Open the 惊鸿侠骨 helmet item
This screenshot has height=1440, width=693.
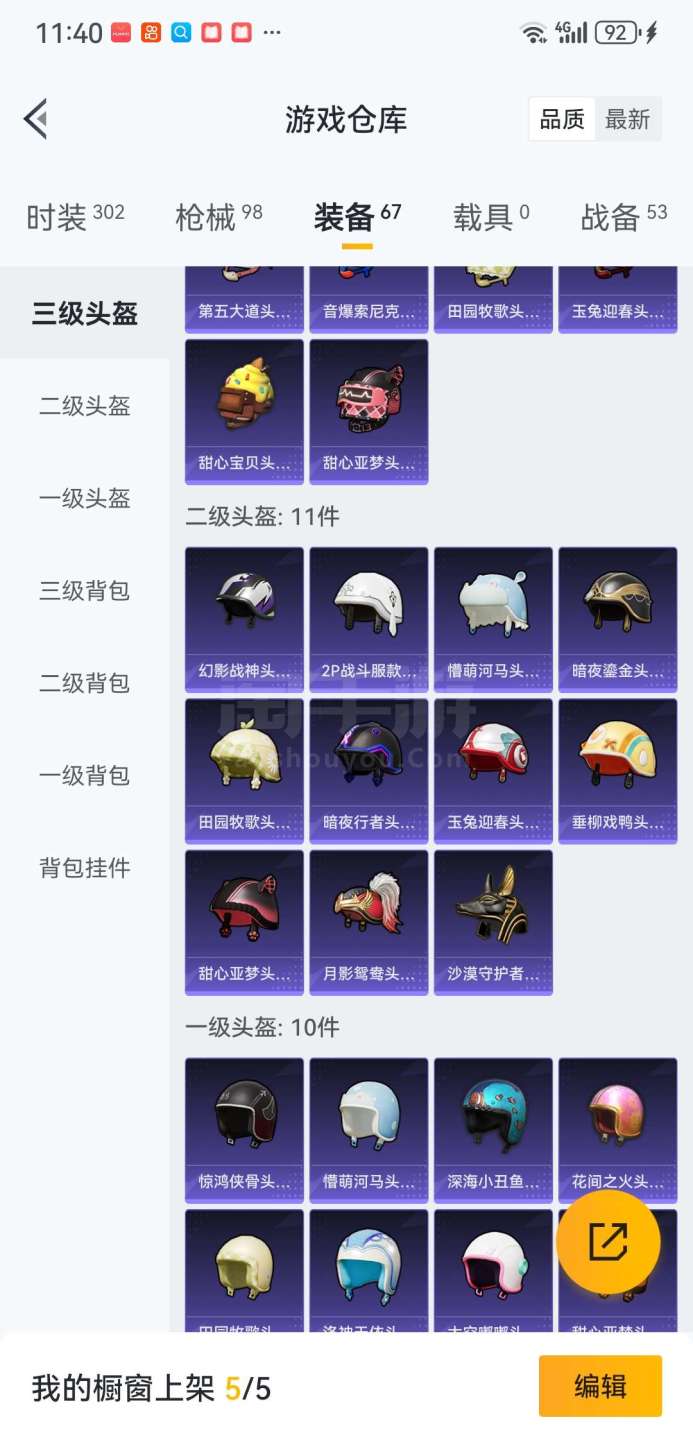click(244, 1130)
